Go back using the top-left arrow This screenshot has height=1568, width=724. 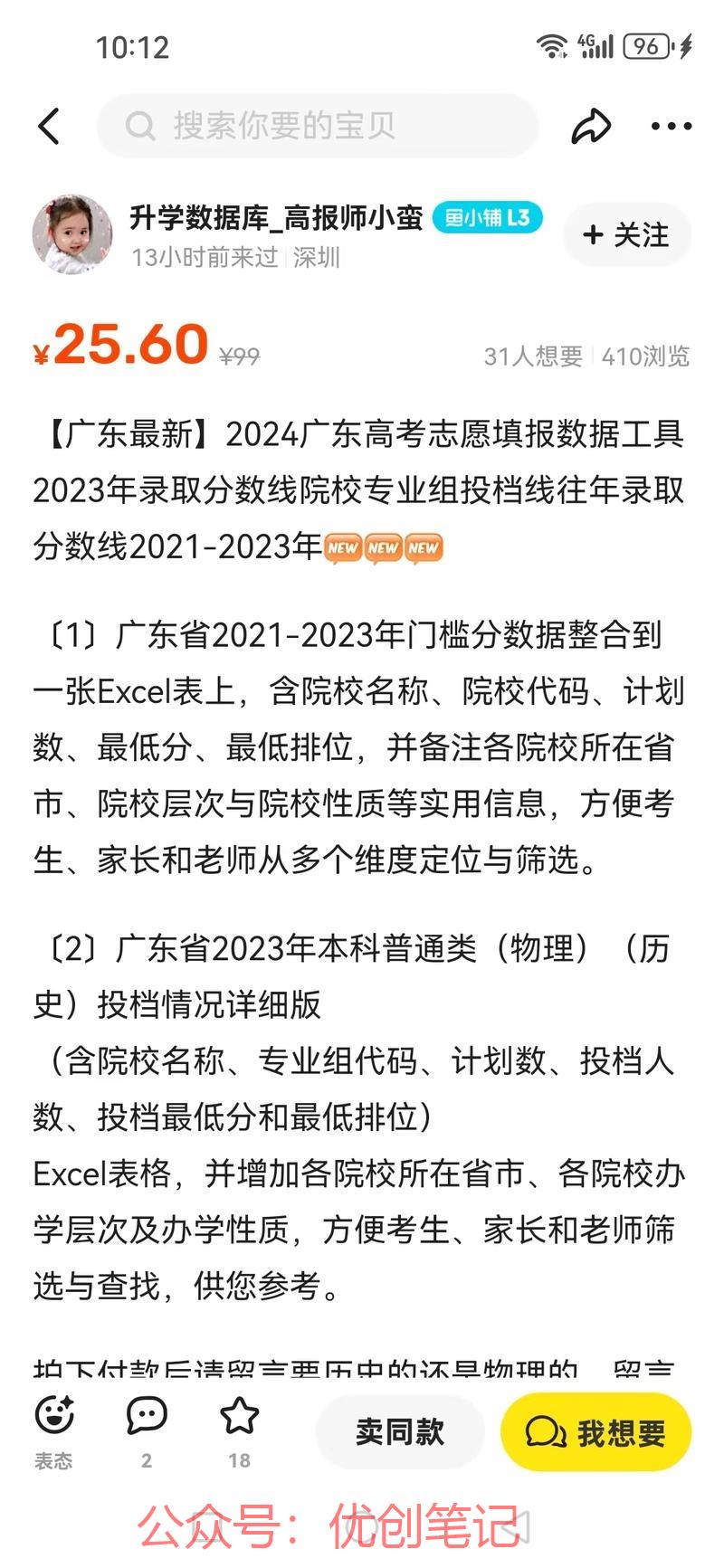pos(50,126)
